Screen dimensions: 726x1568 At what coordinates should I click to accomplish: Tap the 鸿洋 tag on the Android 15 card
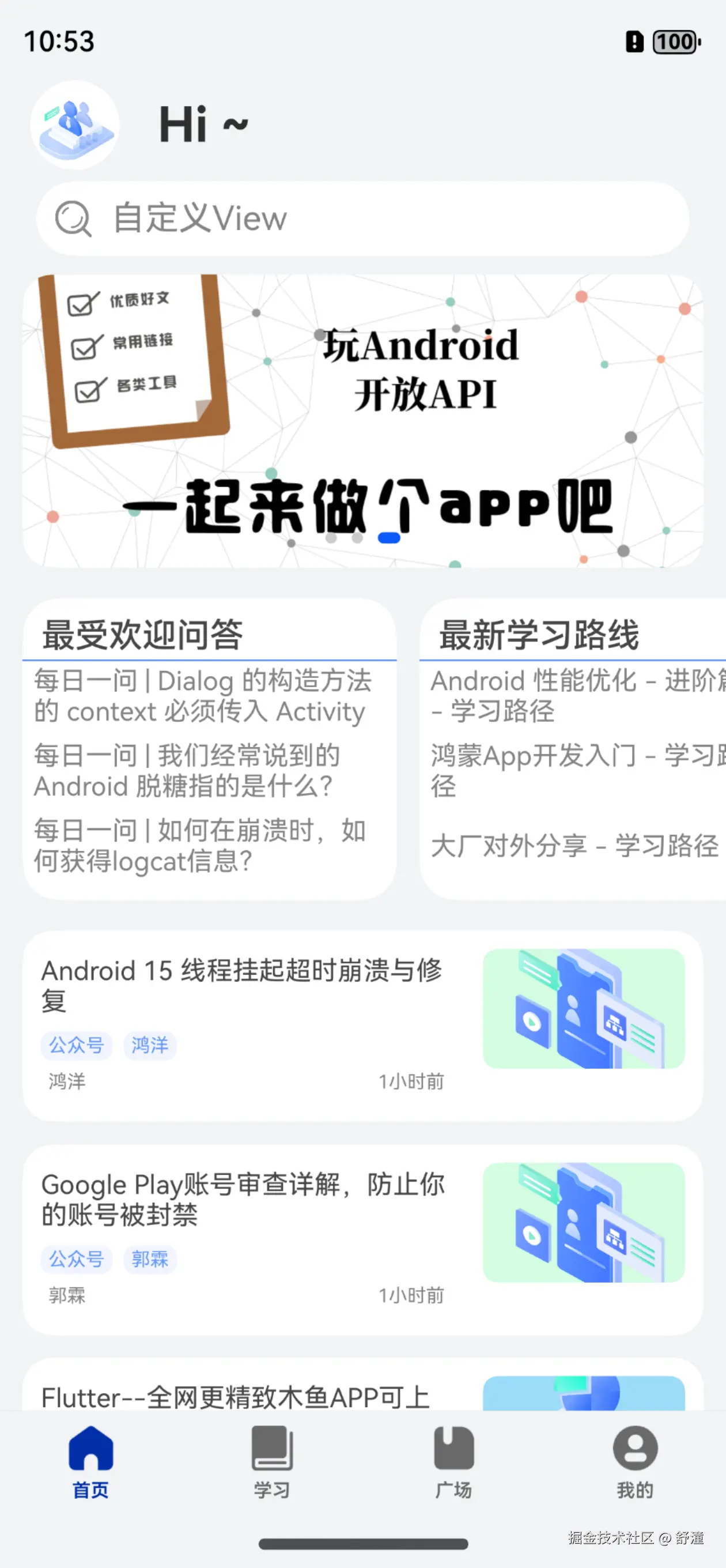pos(149,1045)
